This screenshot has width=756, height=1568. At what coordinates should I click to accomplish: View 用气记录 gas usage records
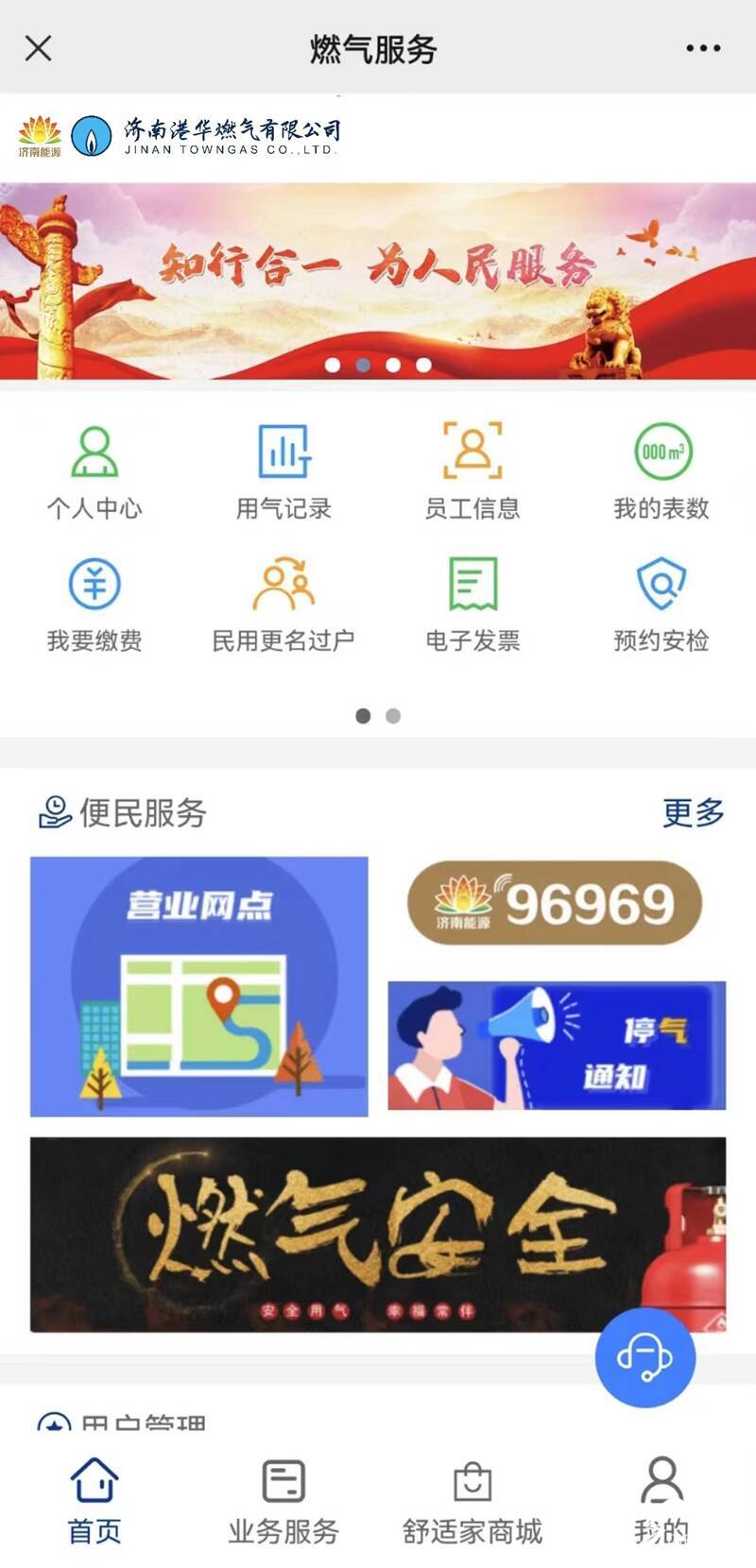click(283, 472)
